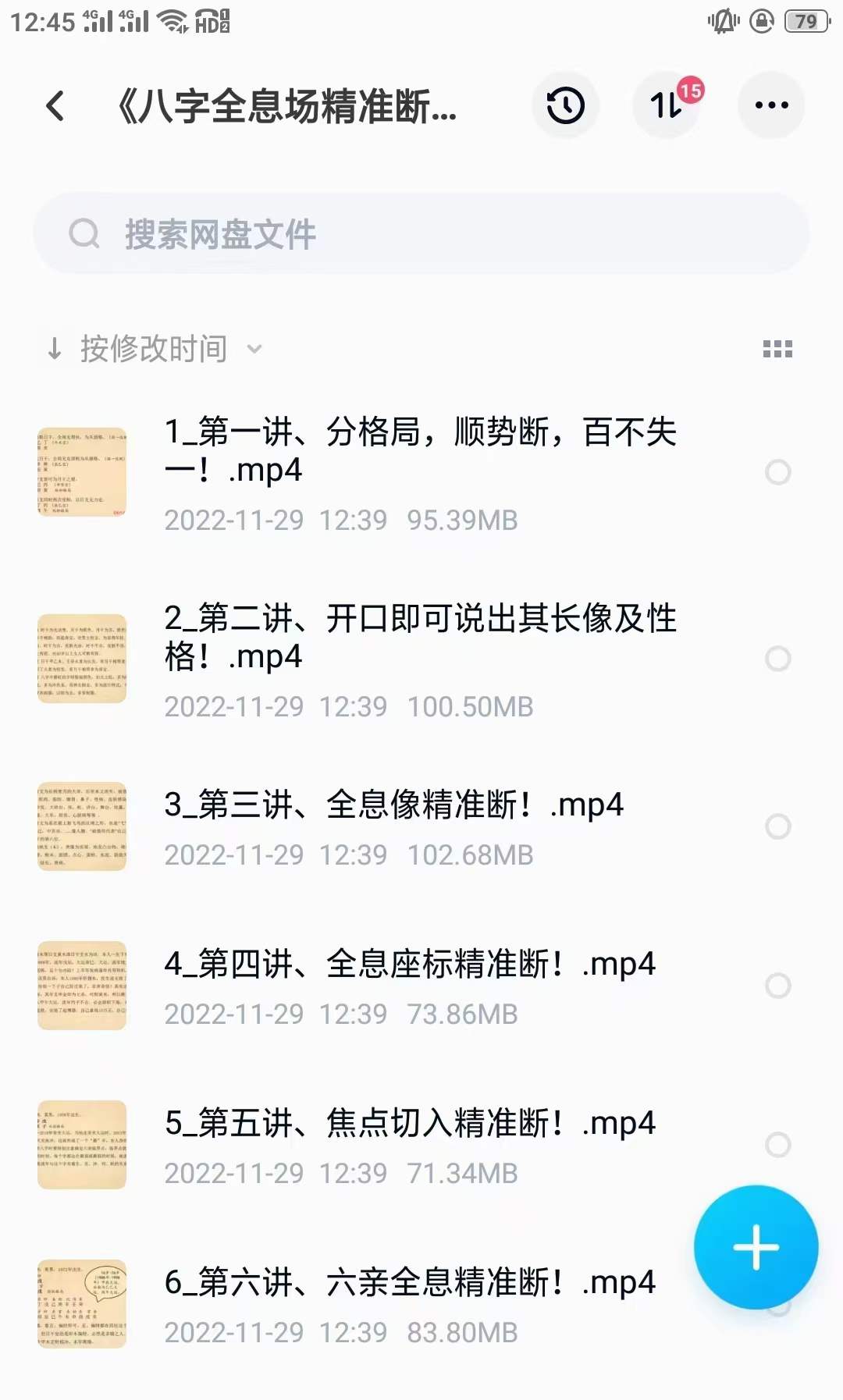
Task: Switch to grid view layout
Action: [777, 349]
